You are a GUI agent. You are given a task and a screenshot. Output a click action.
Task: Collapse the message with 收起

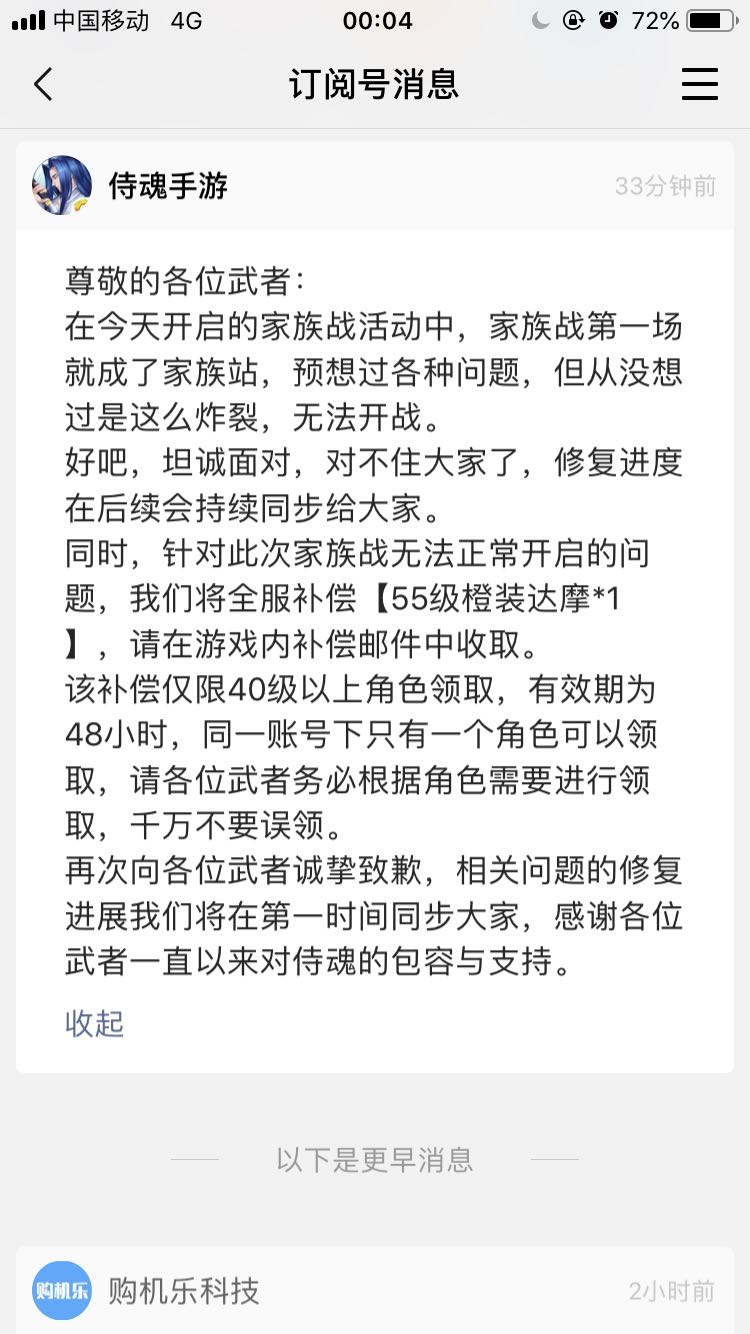tap(94, 1023)
